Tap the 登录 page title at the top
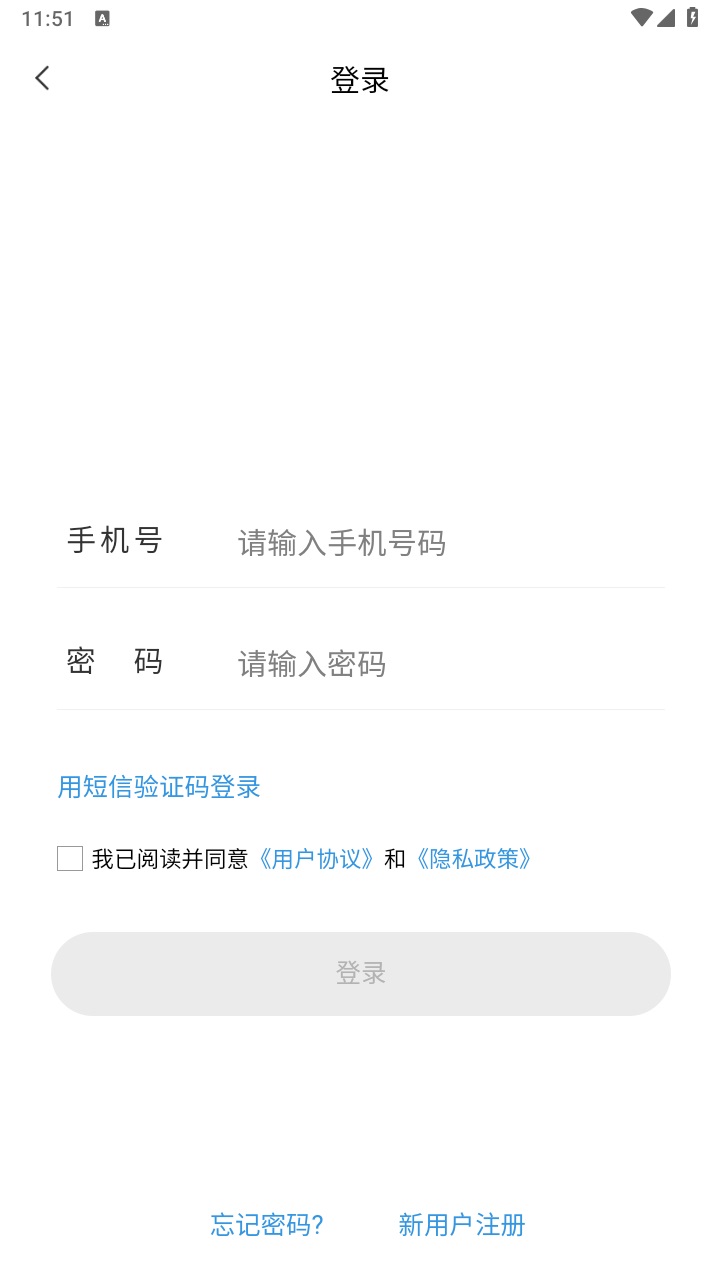720x1280 pixels. [x=360, y=79]
